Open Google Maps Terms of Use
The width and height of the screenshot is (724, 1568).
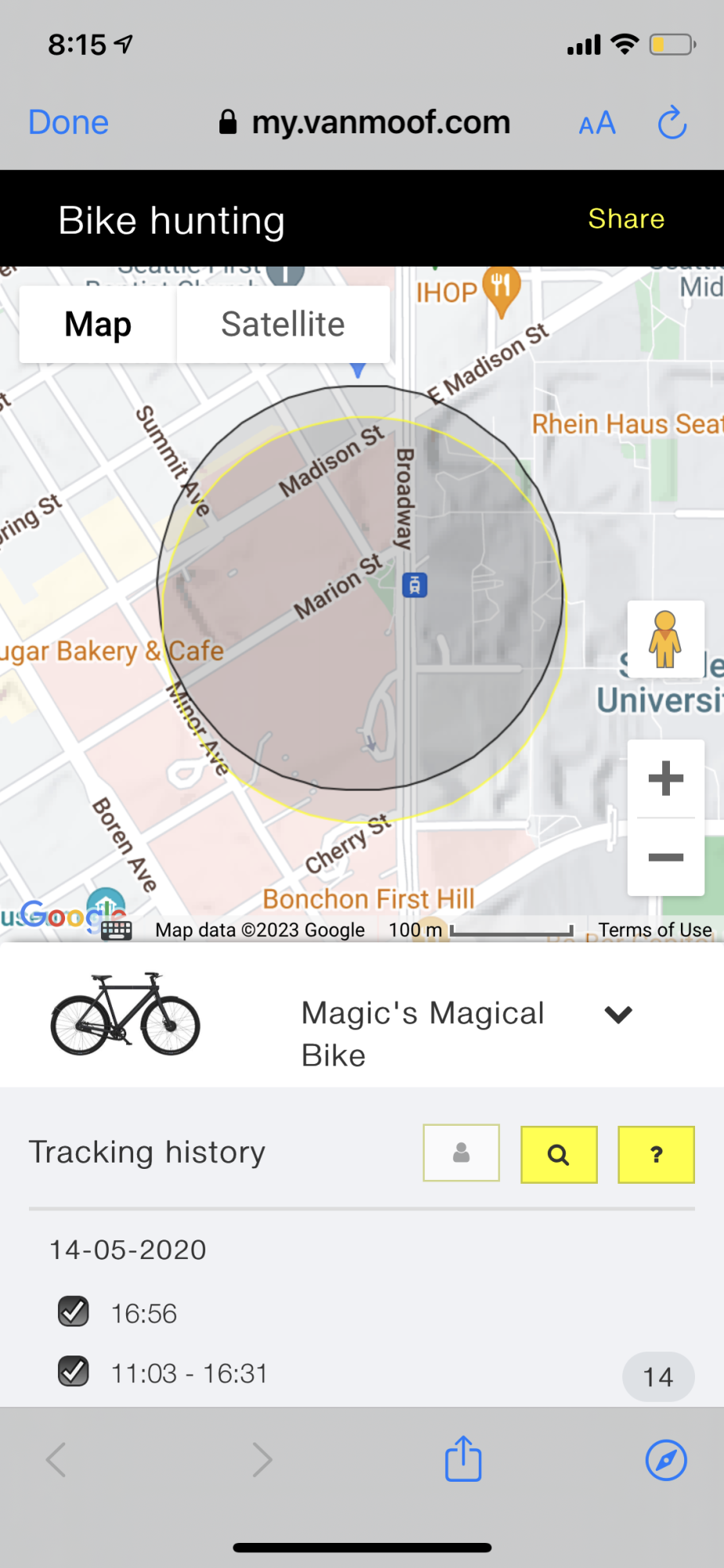tap(655, 930)
